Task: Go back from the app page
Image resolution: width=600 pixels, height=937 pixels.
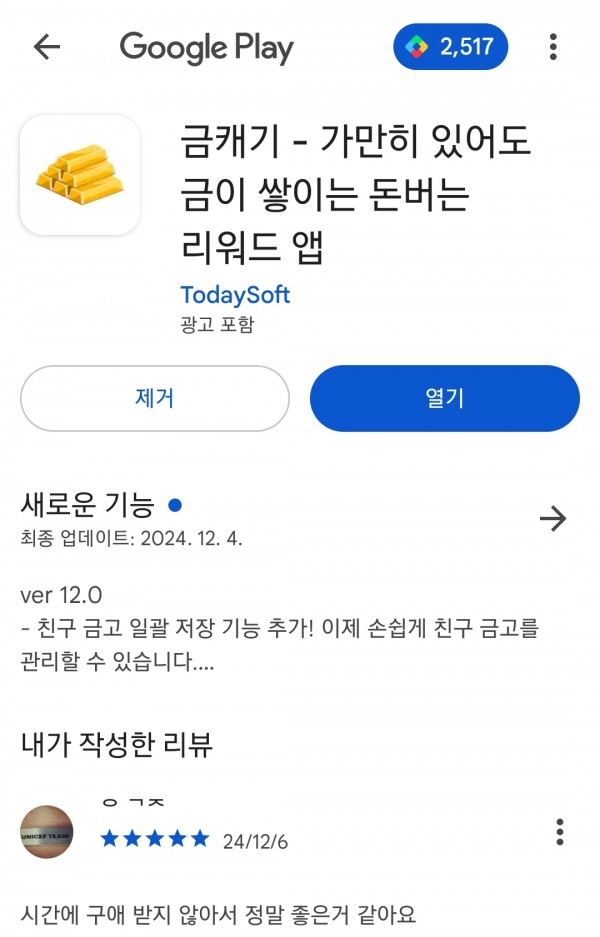Action: (47, 47)
